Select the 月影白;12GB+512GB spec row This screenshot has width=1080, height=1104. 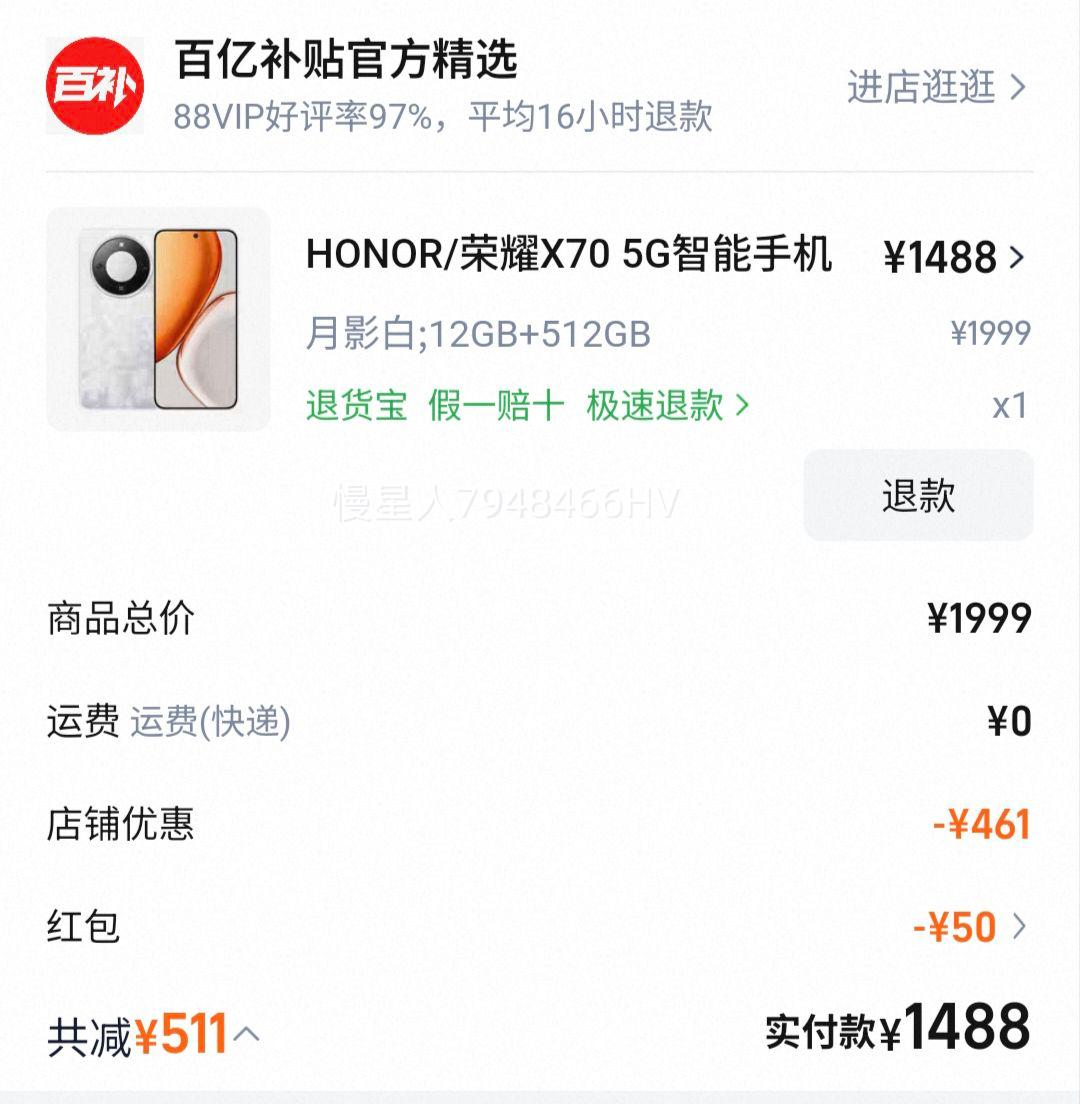tap(480, 334)
